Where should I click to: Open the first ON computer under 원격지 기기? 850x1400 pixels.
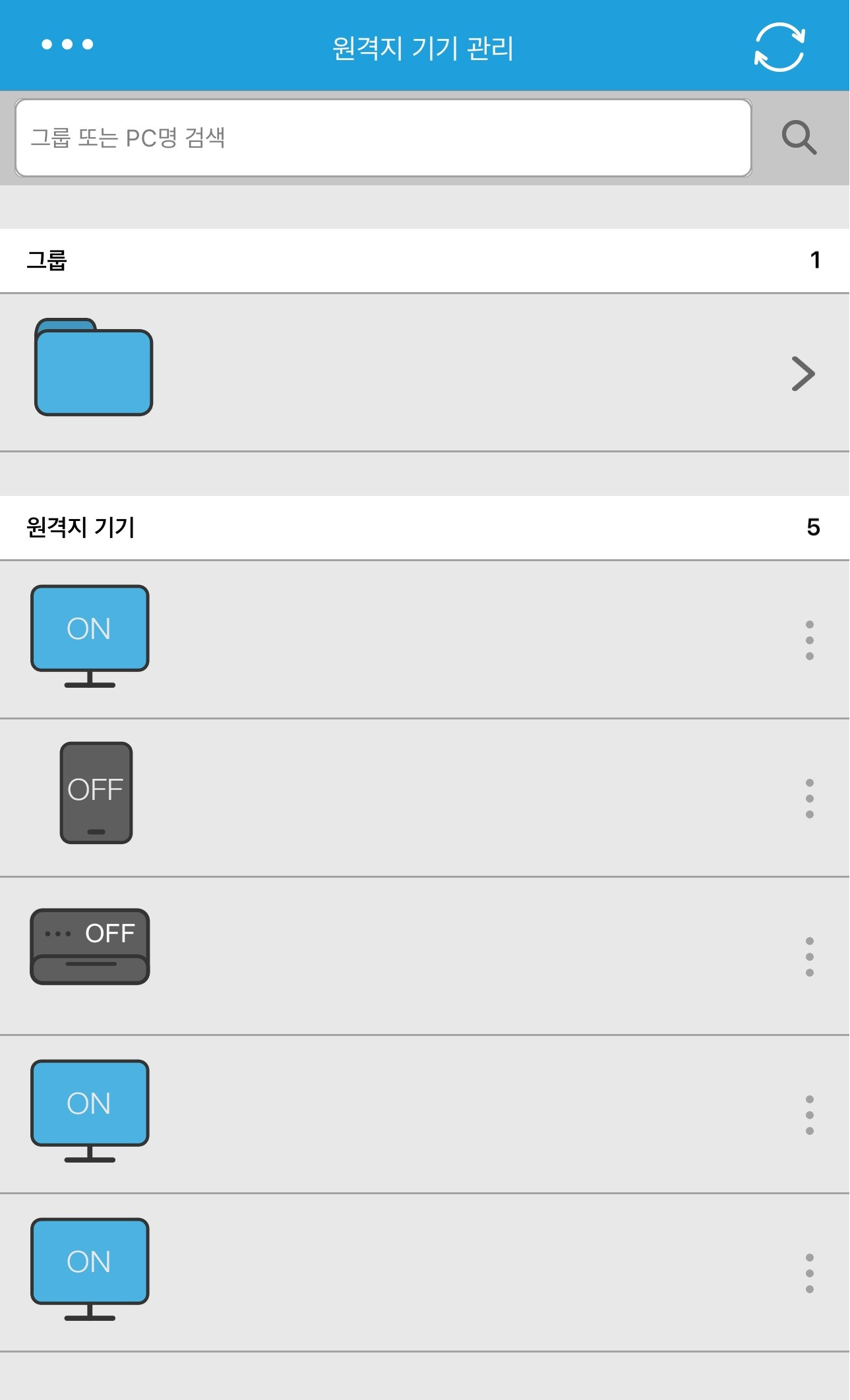pyautogui.click(x=425, y=640)
